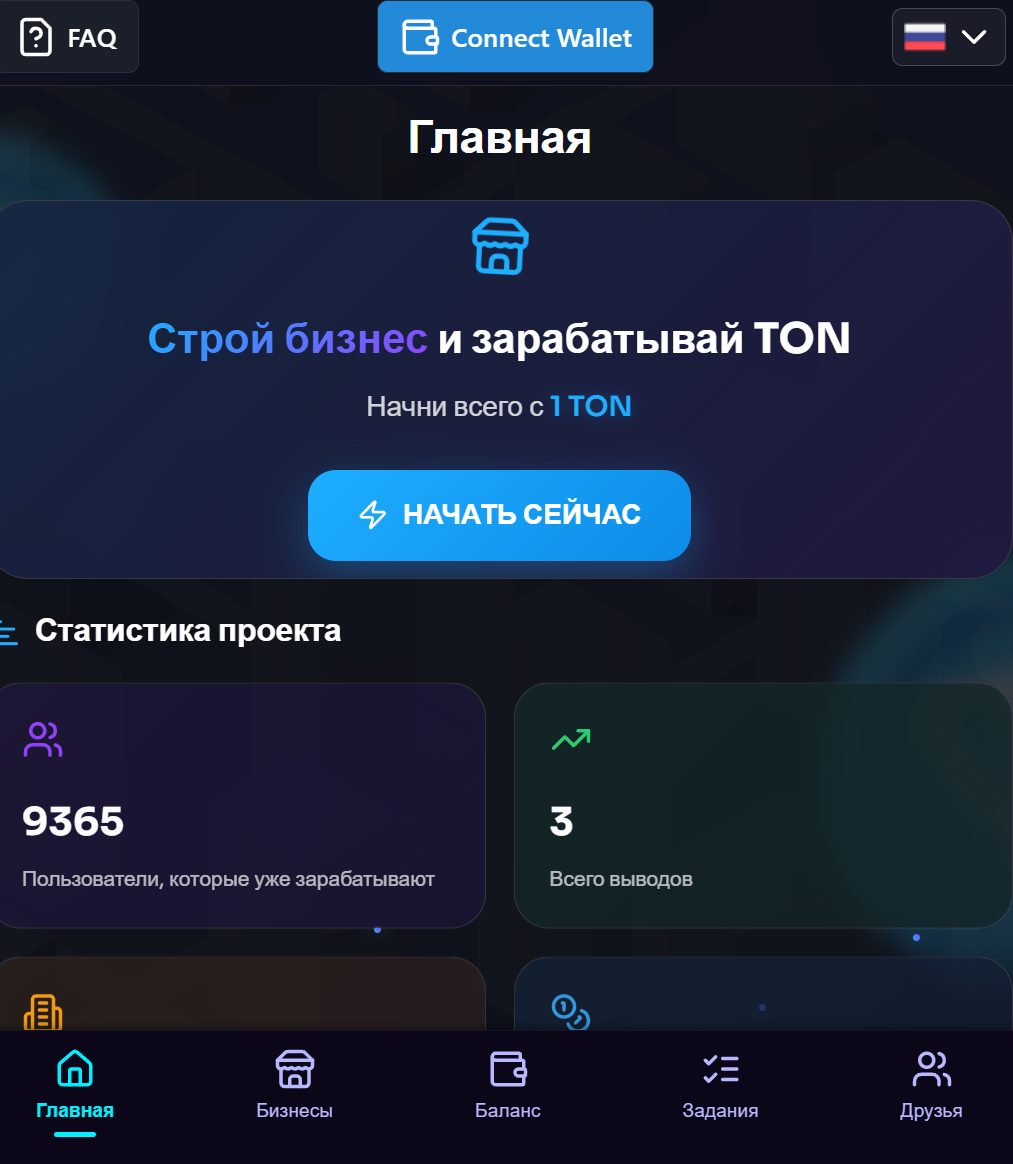
Task: Tap the Connect Wallet button
Action: (515, 38)
